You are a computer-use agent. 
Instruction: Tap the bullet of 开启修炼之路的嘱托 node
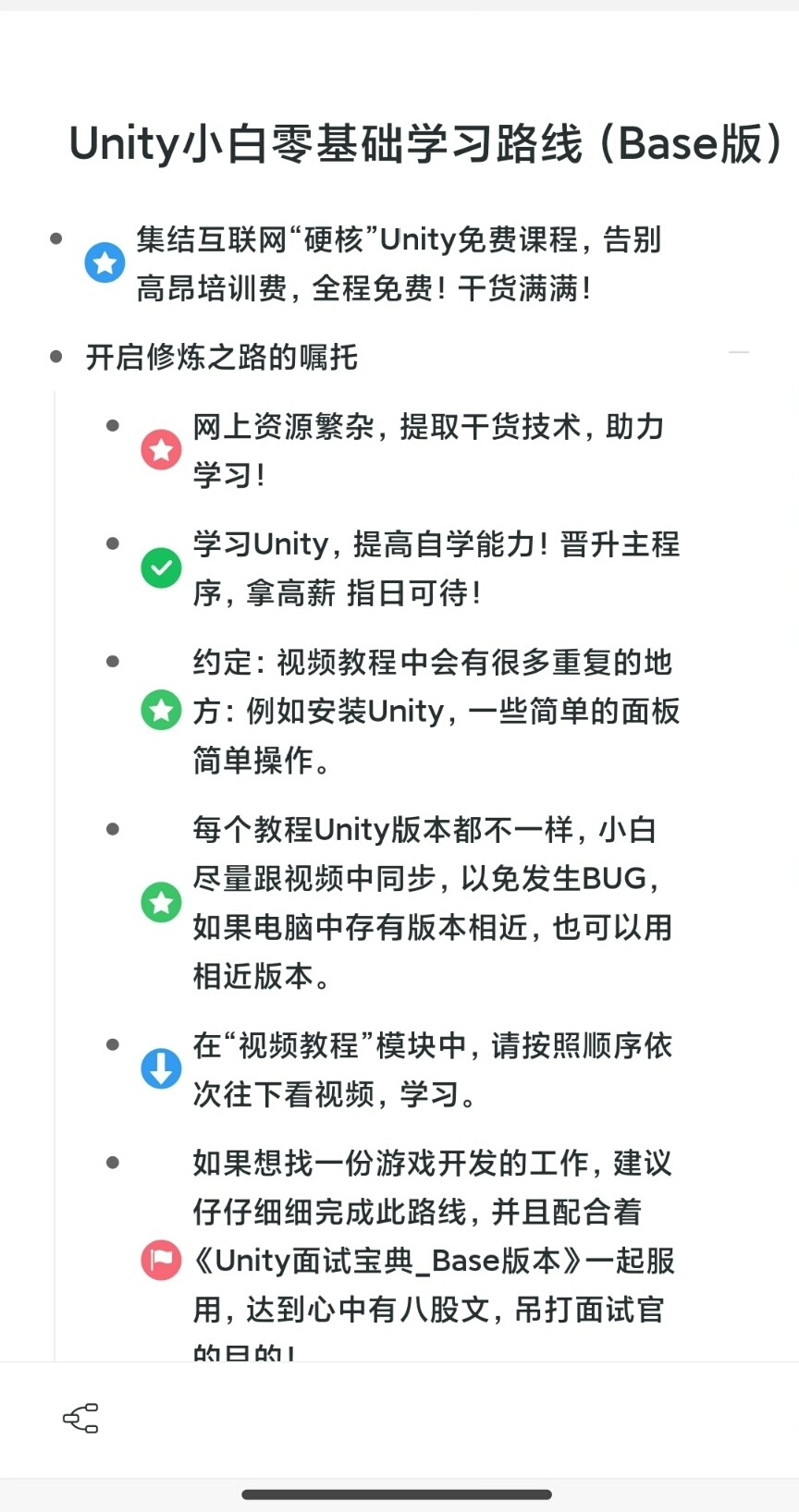click(56, 356)
